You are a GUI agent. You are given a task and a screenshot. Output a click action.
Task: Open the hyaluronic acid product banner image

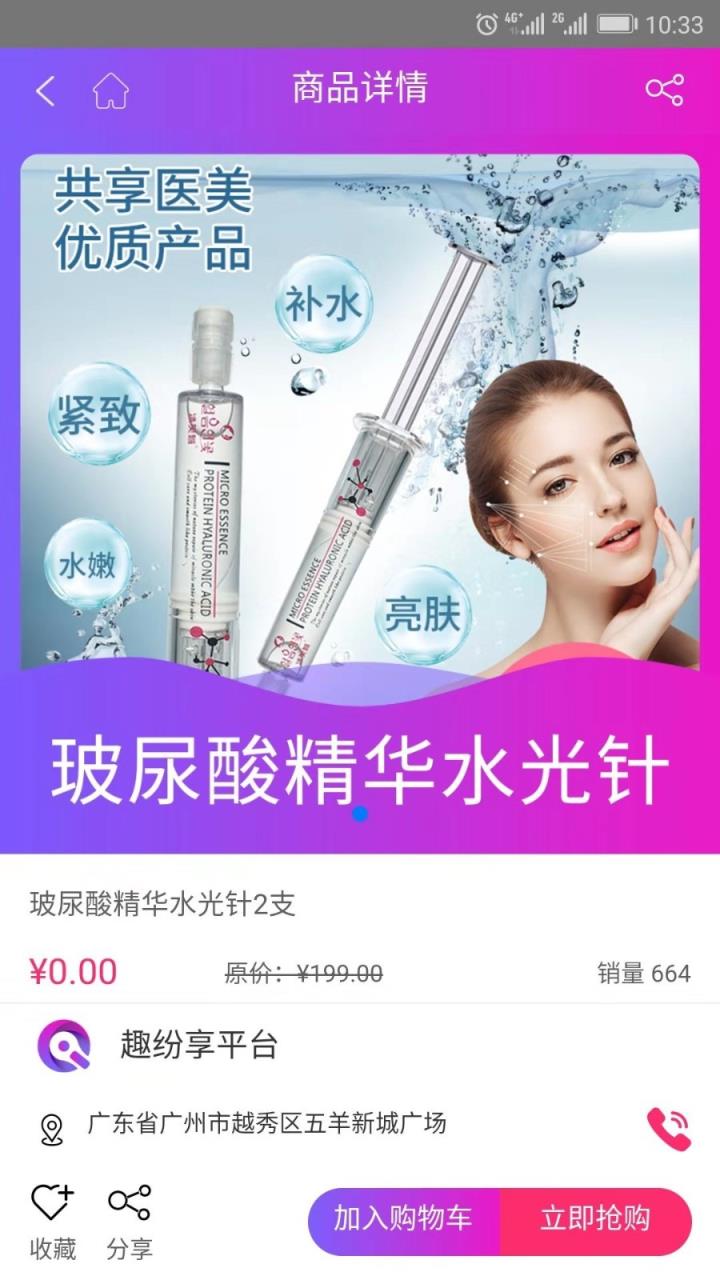(360, 480)
